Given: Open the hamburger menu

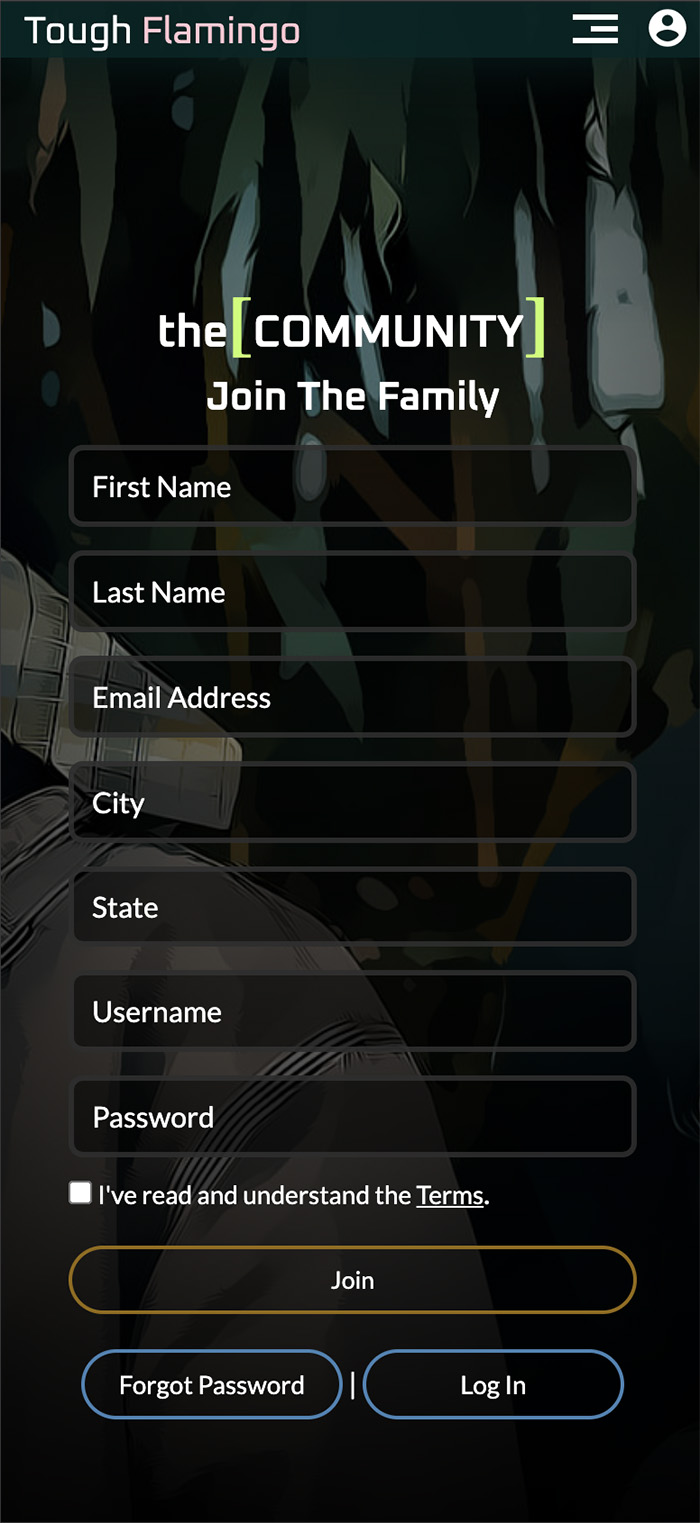Looking at the screenshot, I should [x=595, y=29].
